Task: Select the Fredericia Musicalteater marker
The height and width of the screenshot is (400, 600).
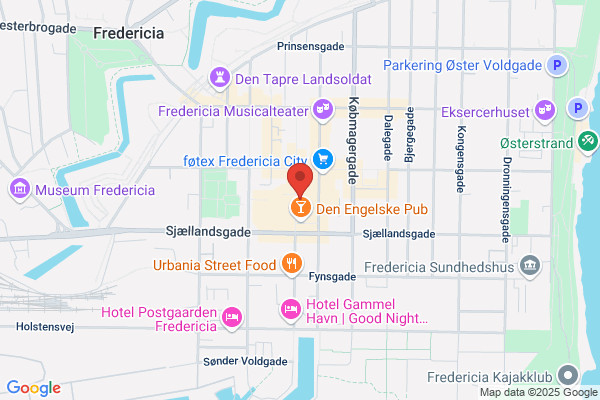Action: [x=323, y=110]
